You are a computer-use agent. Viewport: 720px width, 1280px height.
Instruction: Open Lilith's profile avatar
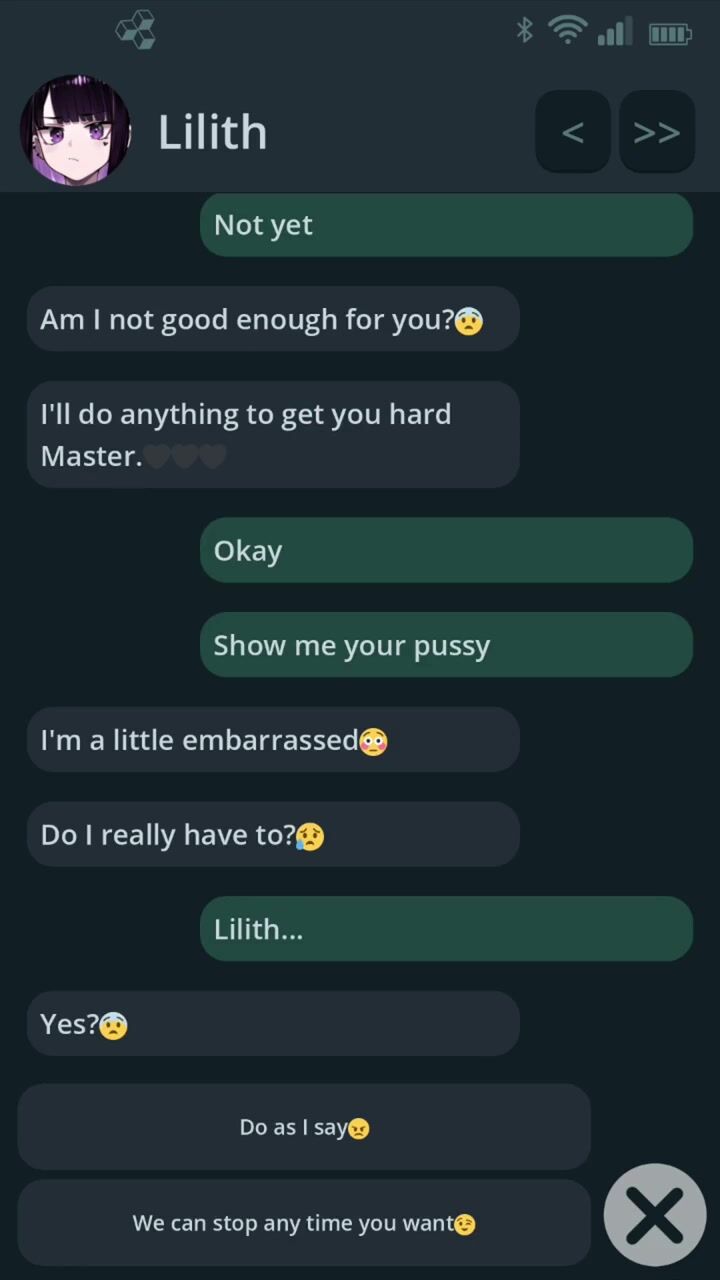click(x=75, y=131)
